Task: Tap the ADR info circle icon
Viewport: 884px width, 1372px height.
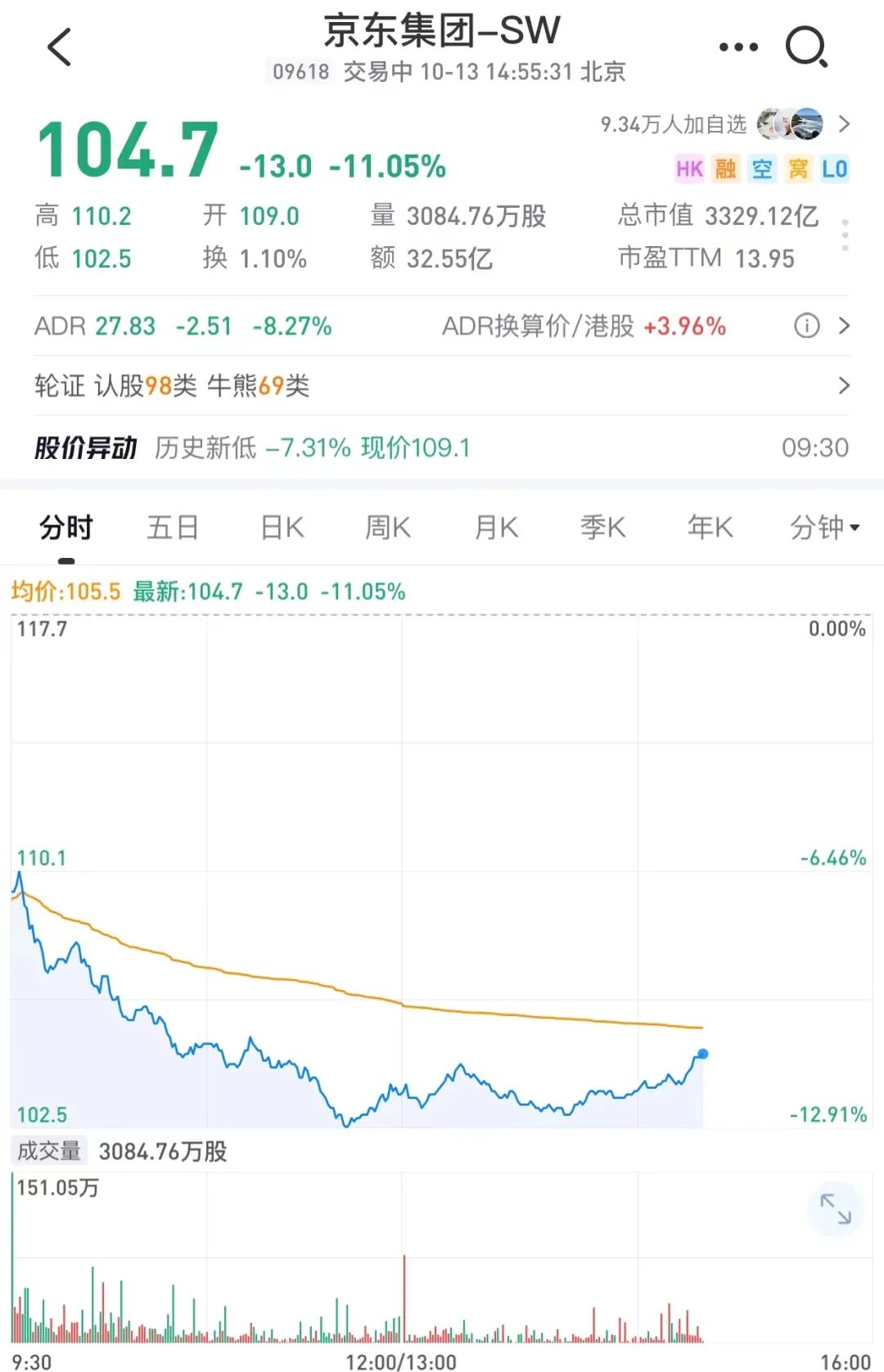Action: point(806,326)
